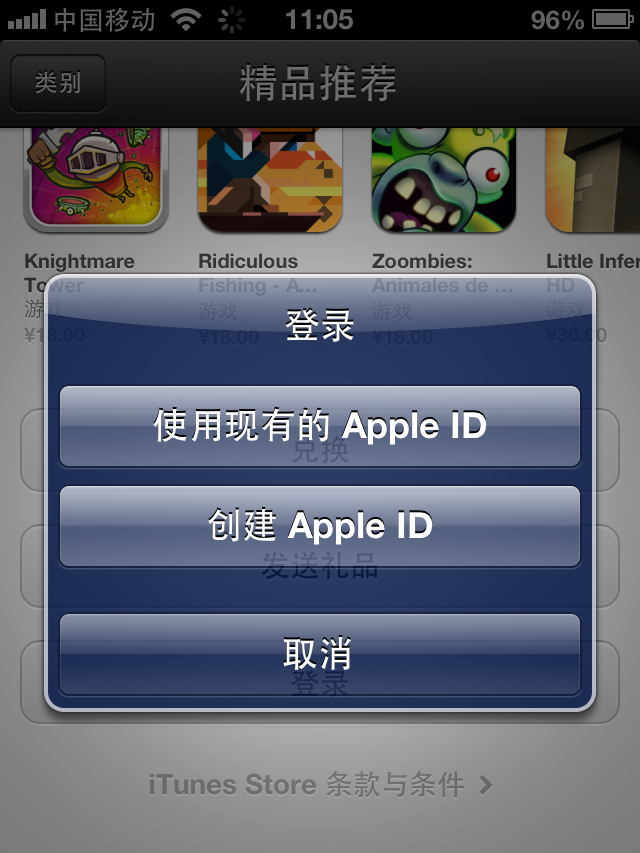This screenshot has width=640, height=853.
Task: Dismiss the login dialog with 取消
Action: tap(320, 655)
